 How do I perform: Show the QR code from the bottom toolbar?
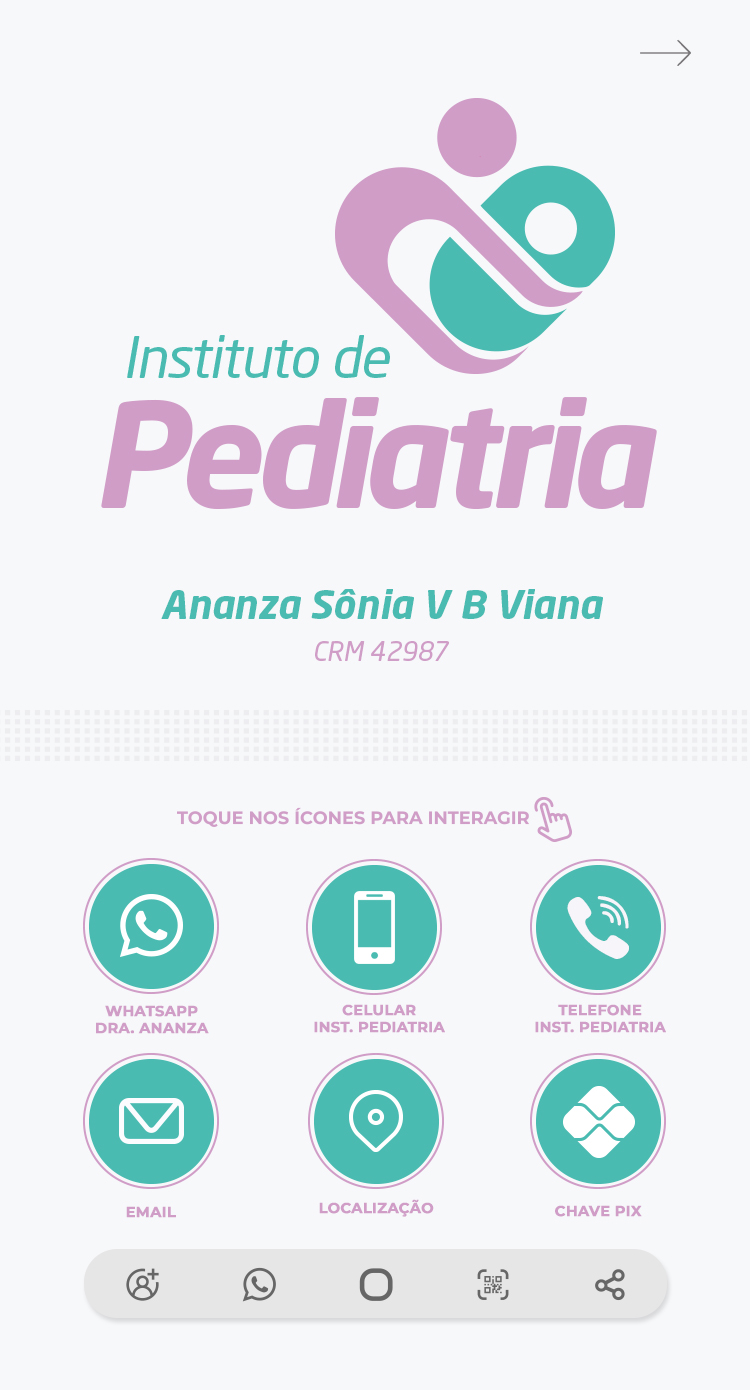click(x=493, y=1284)
